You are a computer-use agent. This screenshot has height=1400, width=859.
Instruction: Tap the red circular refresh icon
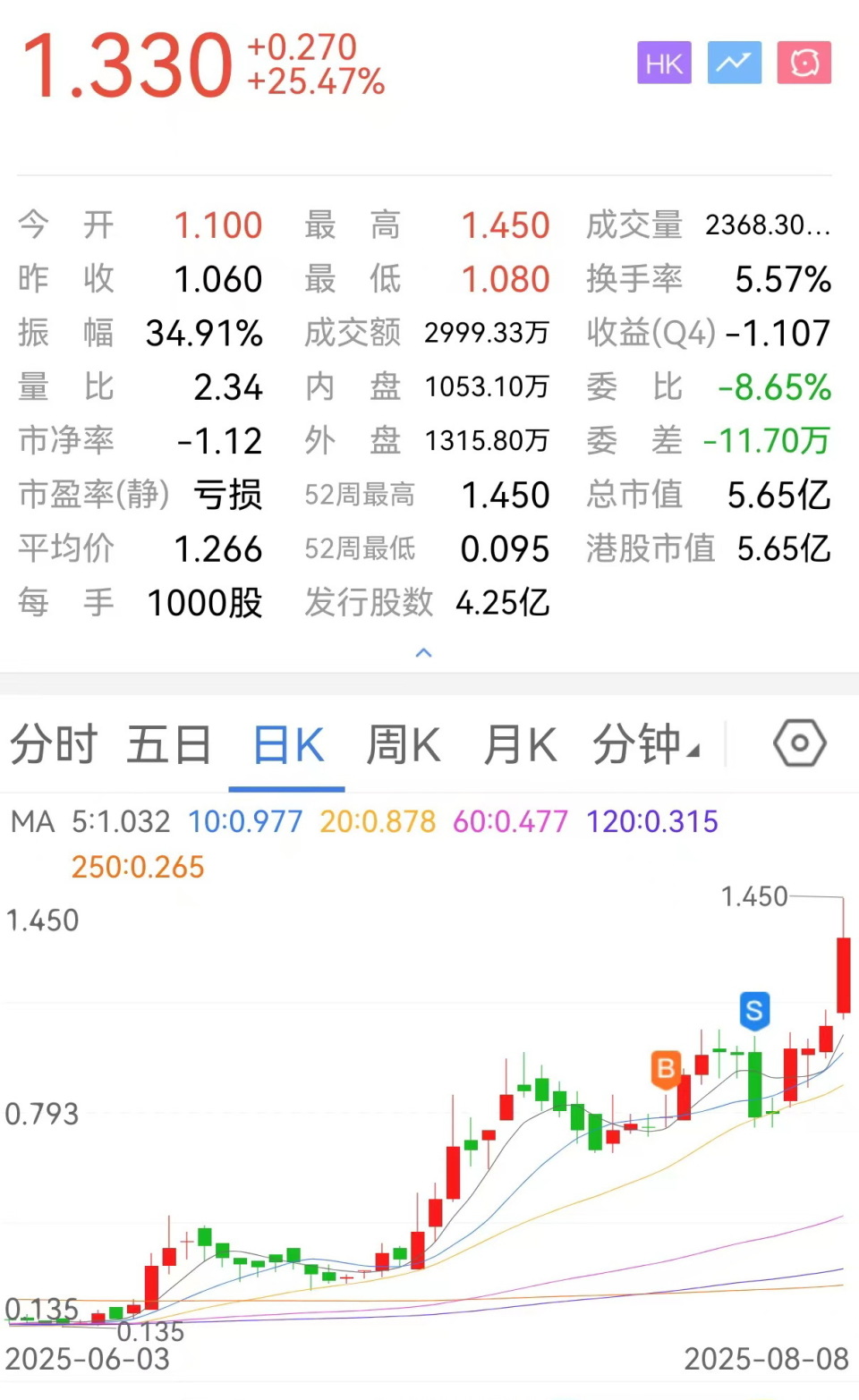pyautogui.click(x=804, y=63)
